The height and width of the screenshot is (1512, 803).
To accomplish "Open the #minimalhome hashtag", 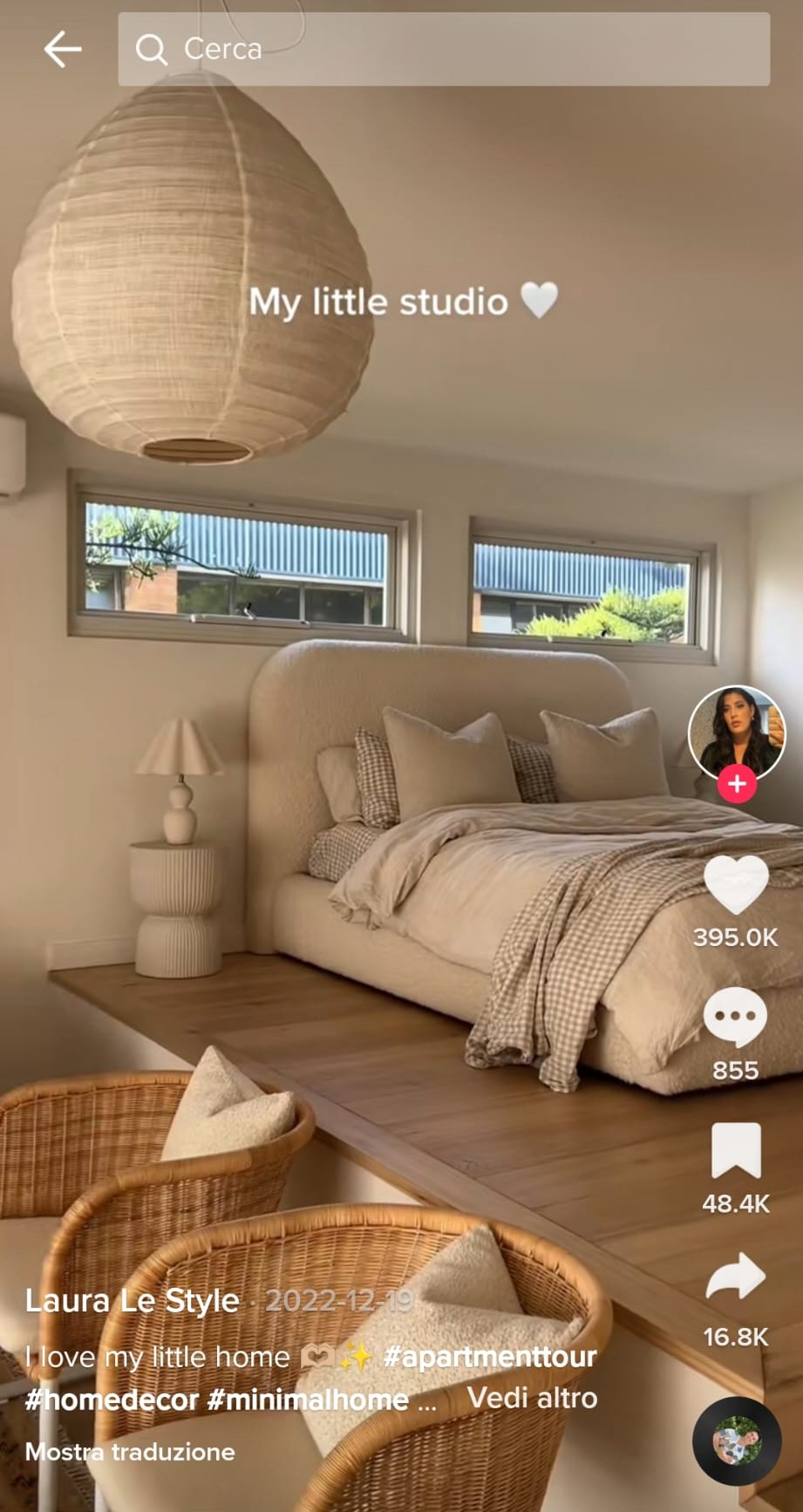I will tap(308, 1400).
